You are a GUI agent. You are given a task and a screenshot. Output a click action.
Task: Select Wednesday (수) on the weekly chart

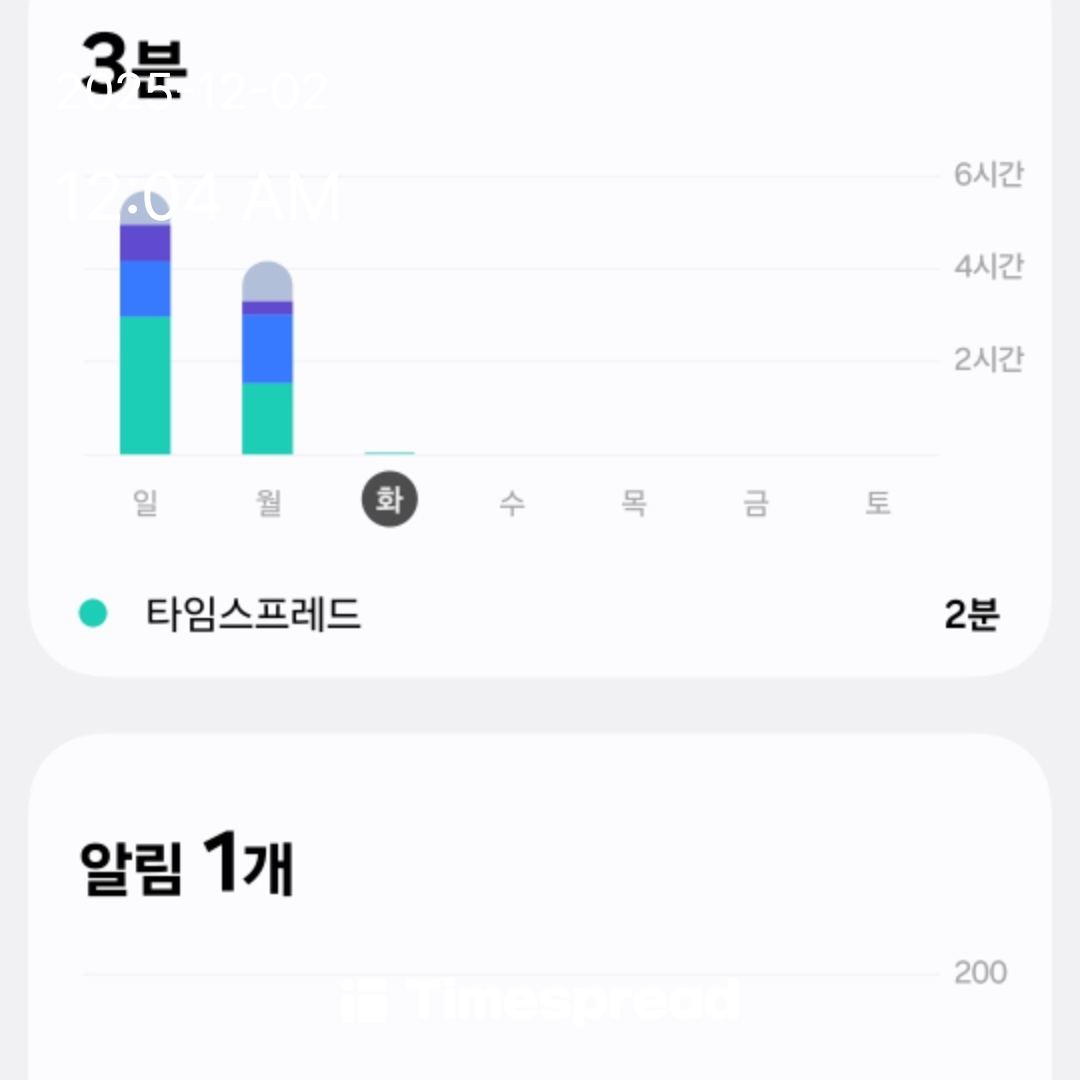(x=511, y=502)
